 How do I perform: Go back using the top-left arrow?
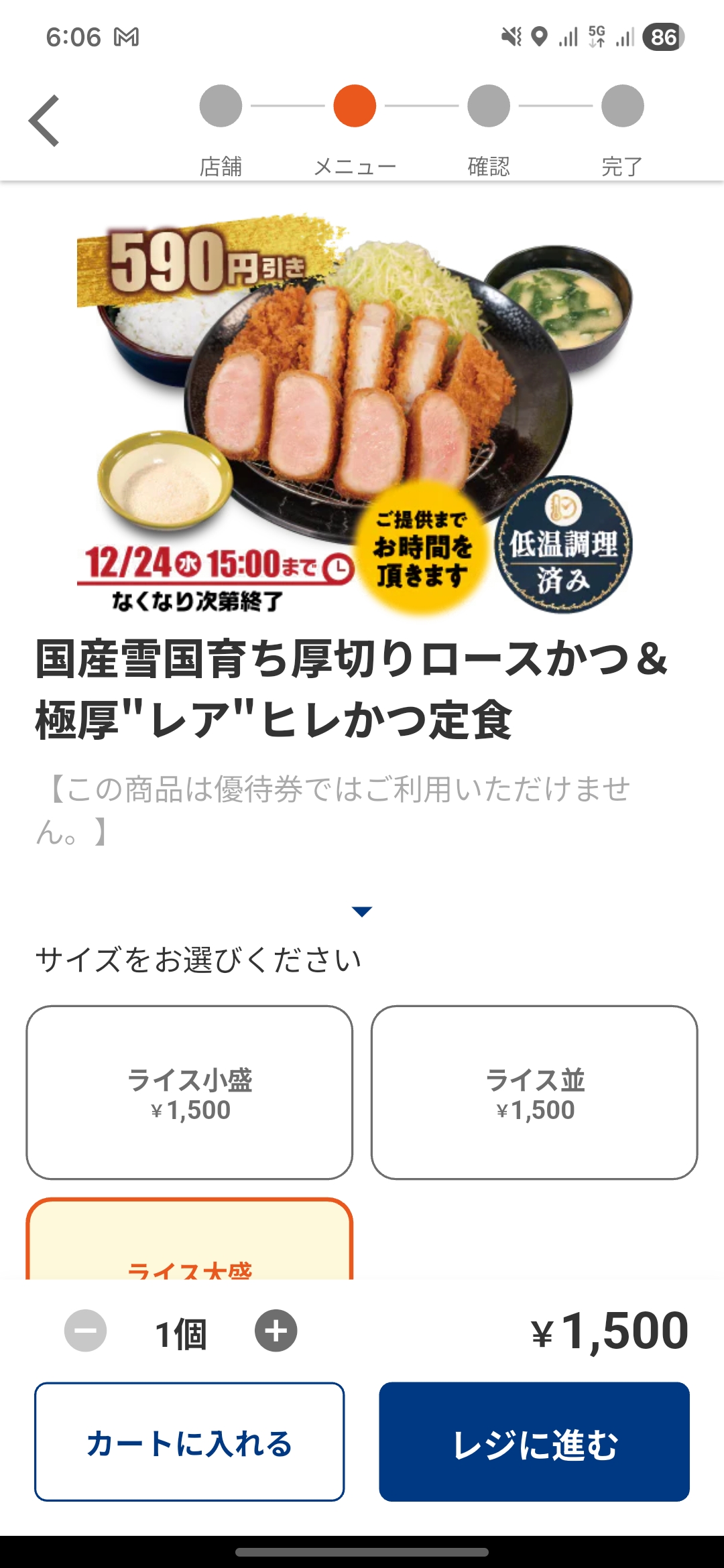[x=44, y=121]
